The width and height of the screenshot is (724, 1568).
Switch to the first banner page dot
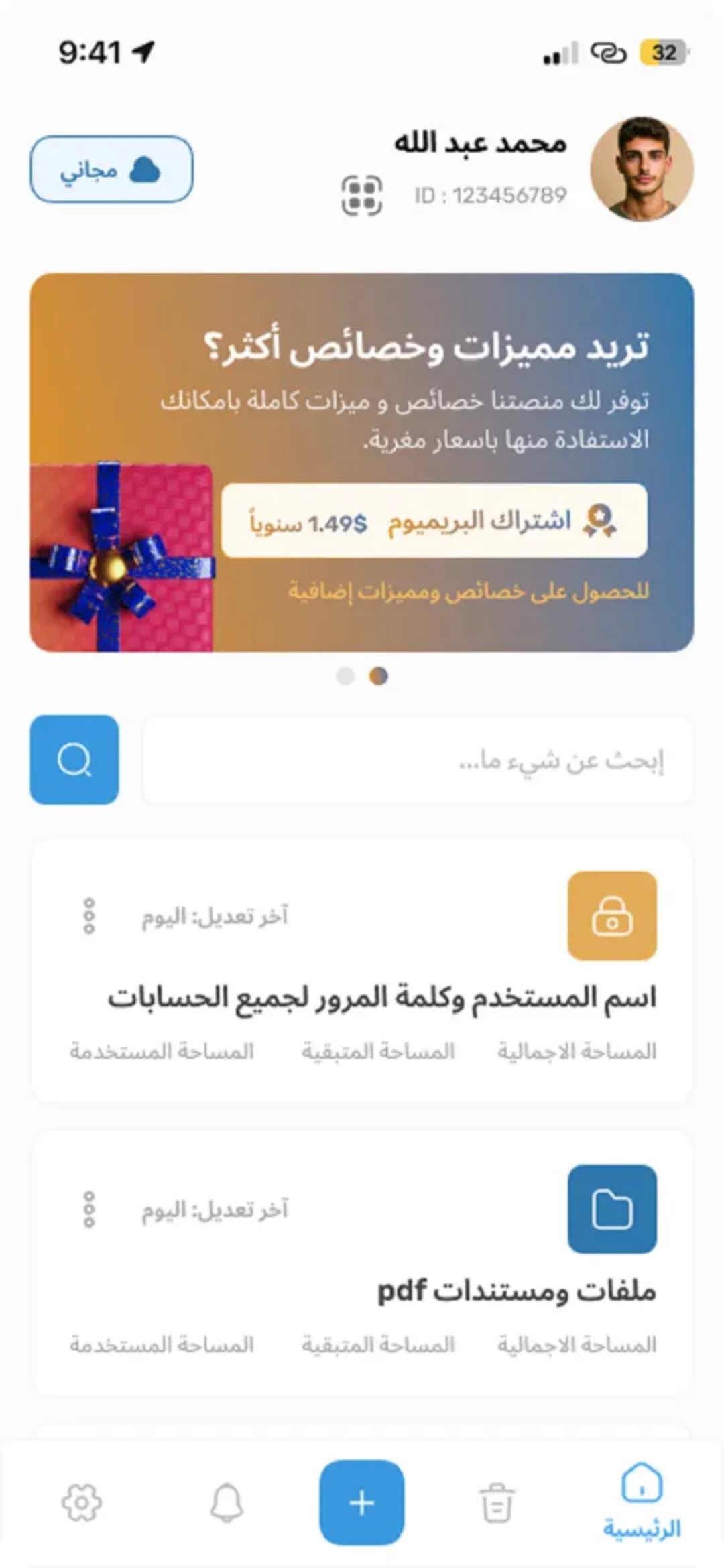[x=345, y=677]
